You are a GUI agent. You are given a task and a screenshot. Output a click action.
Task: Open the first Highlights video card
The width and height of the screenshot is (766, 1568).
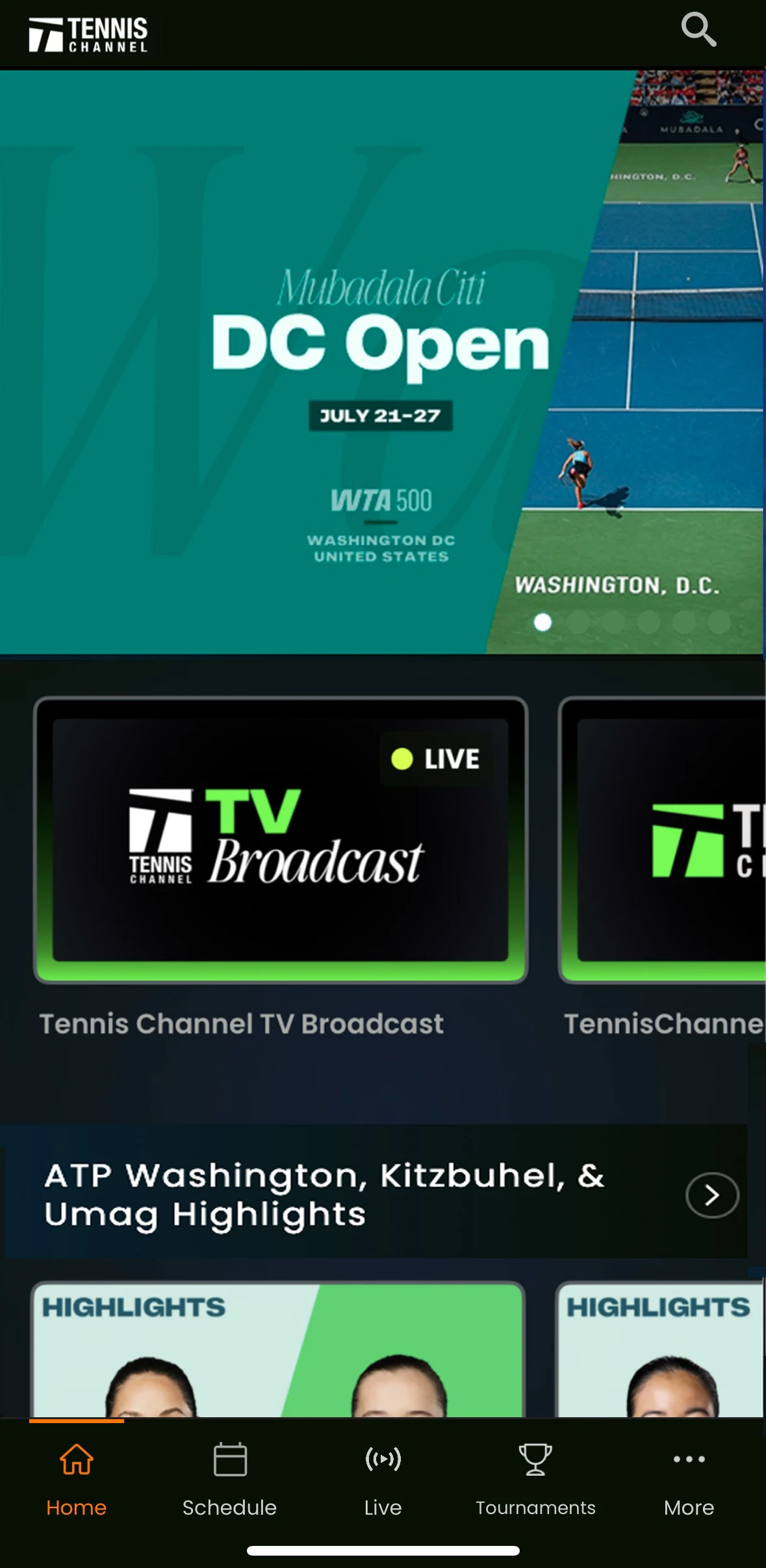pos(278,1350)
